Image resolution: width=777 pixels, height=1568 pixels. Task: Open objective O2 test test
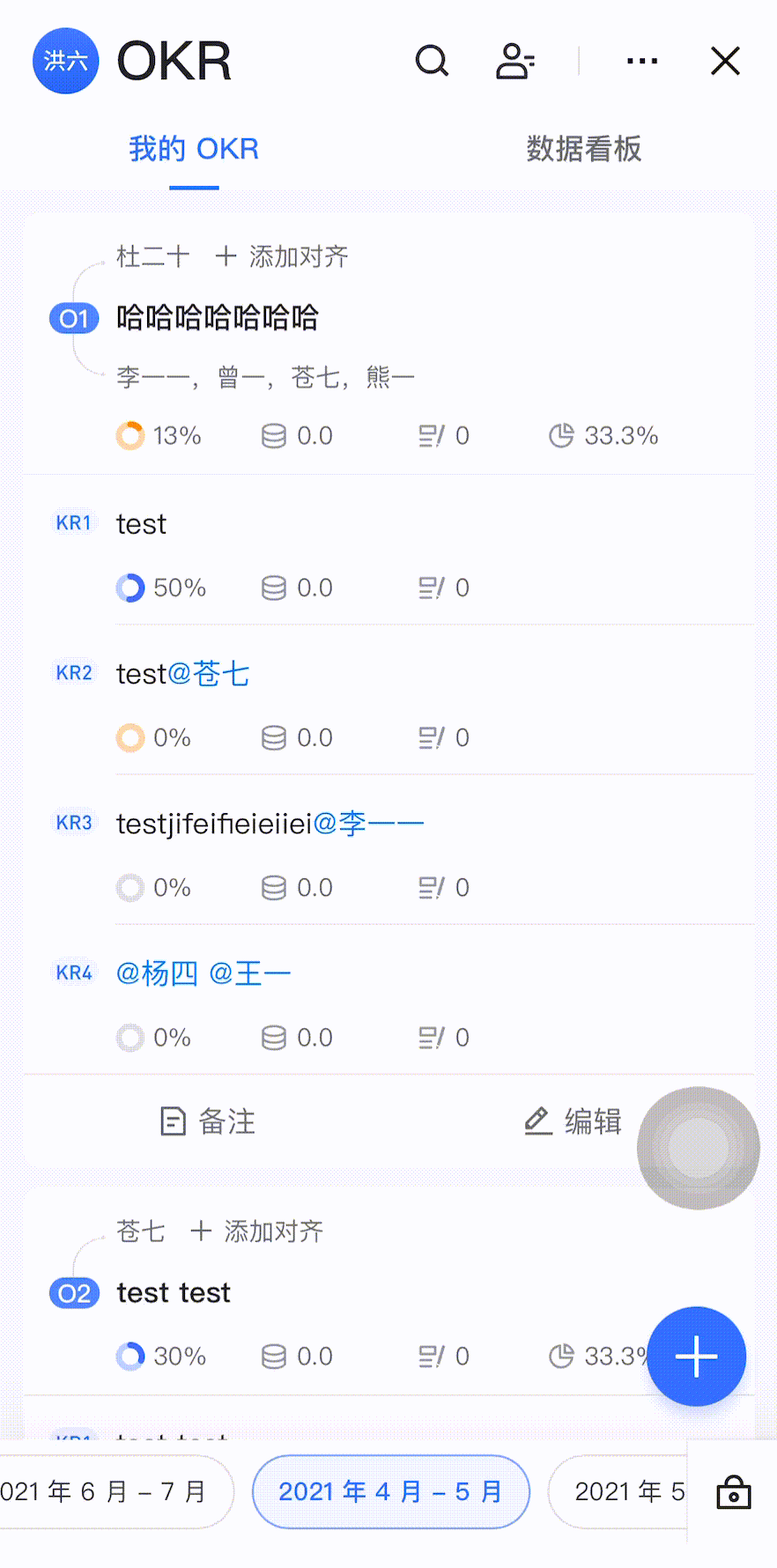(174, 1292)
